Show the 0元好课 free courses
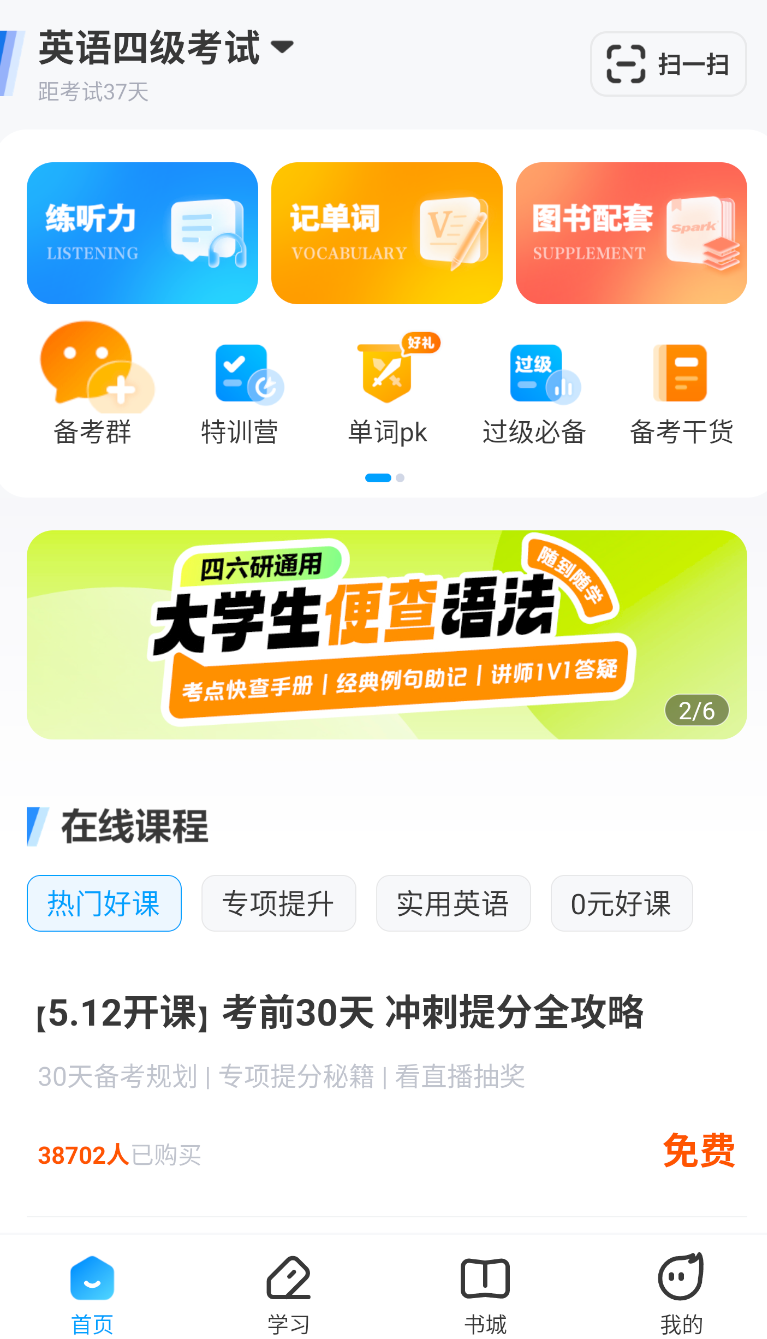The image size is (767, 1339). 621,904
